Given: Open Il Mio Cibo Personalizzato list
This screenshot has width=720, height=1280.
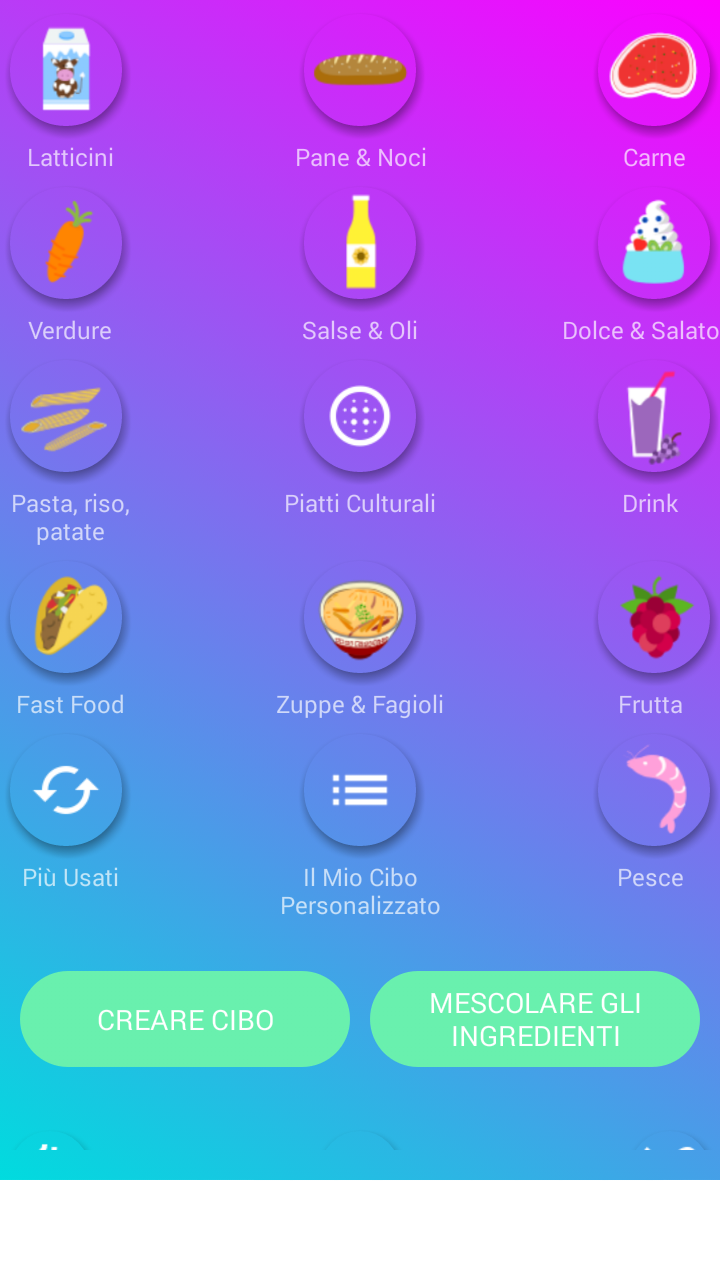Looking at the screenshot, I should point(360,790).
